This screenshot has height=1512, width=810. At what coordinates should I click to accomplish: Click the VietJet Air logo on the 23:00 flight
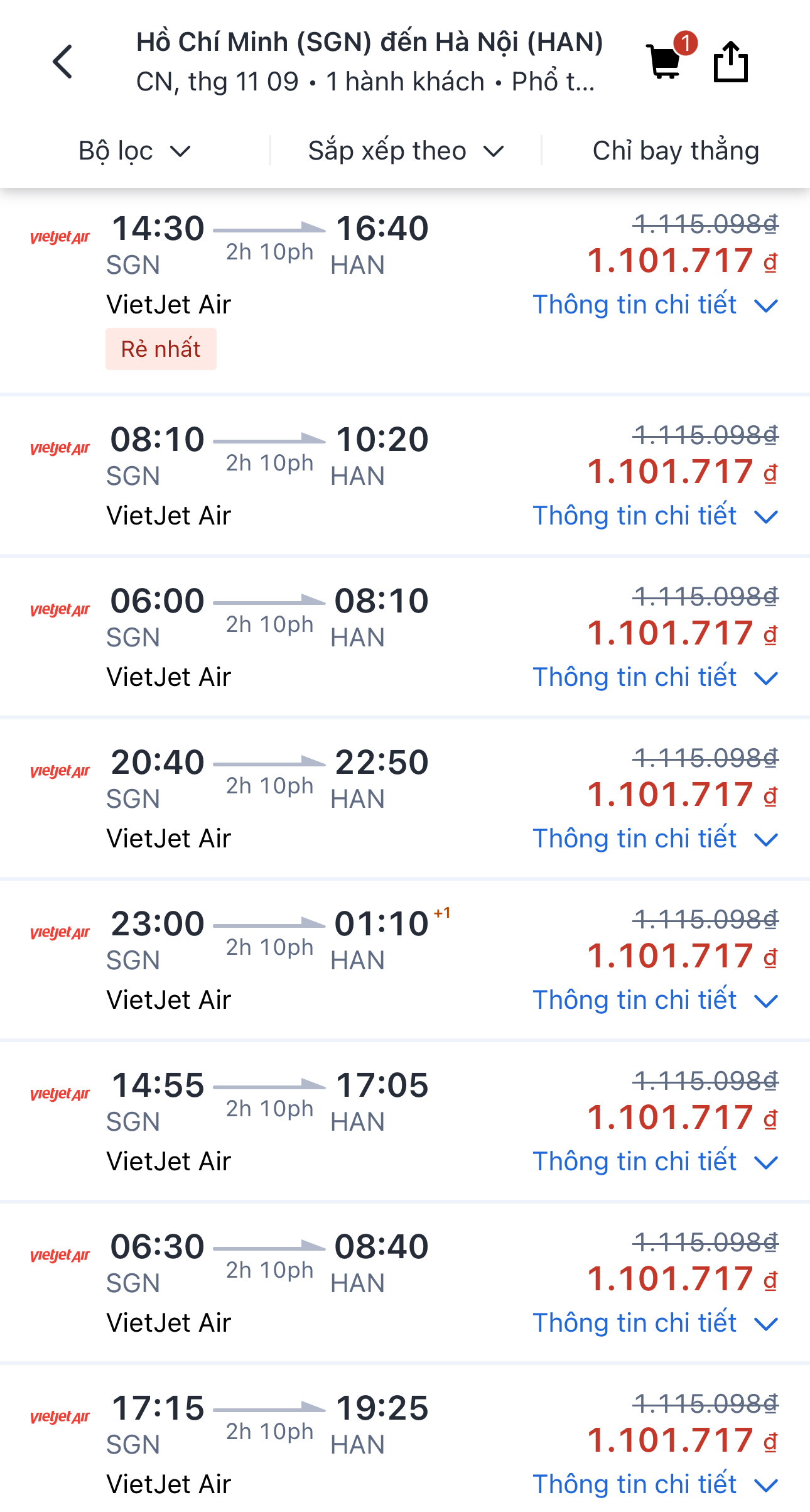pos(60,935)
